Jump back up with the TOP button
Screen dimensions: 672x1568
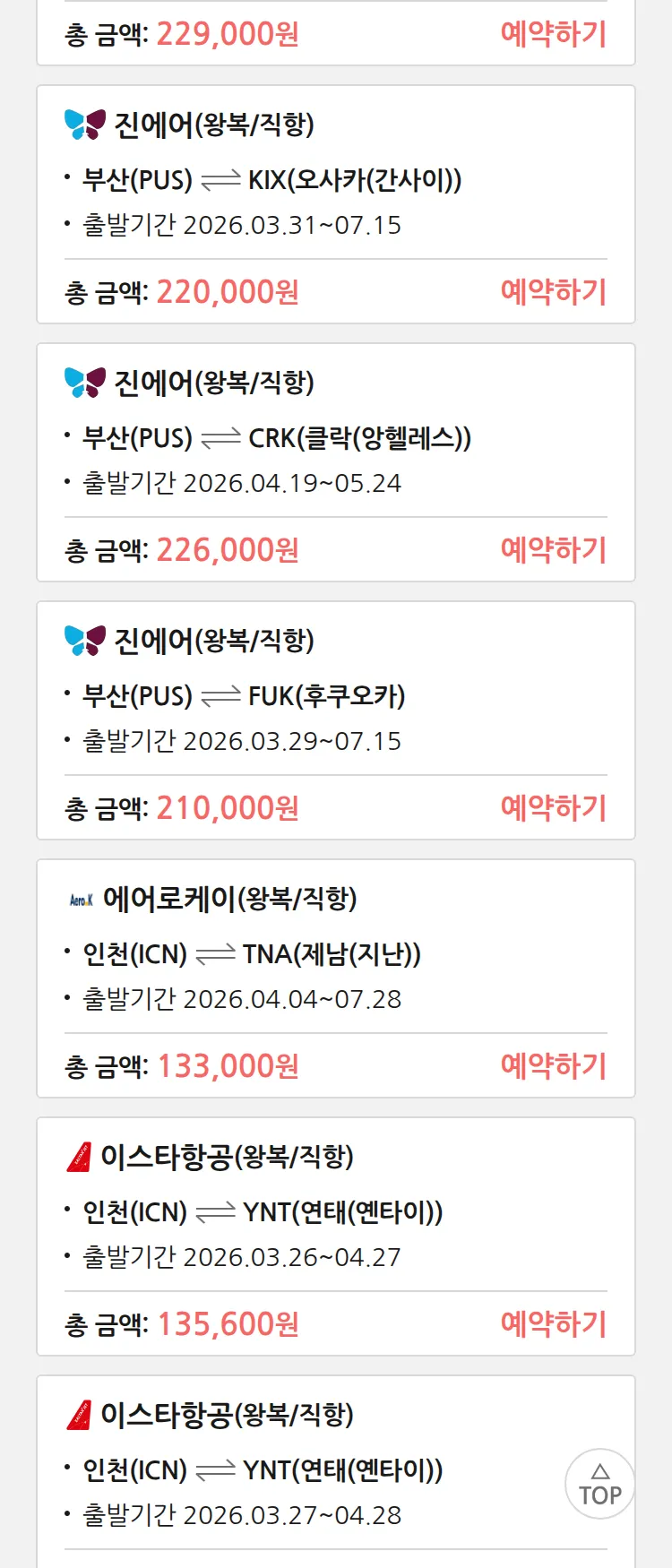[600, 1484]
